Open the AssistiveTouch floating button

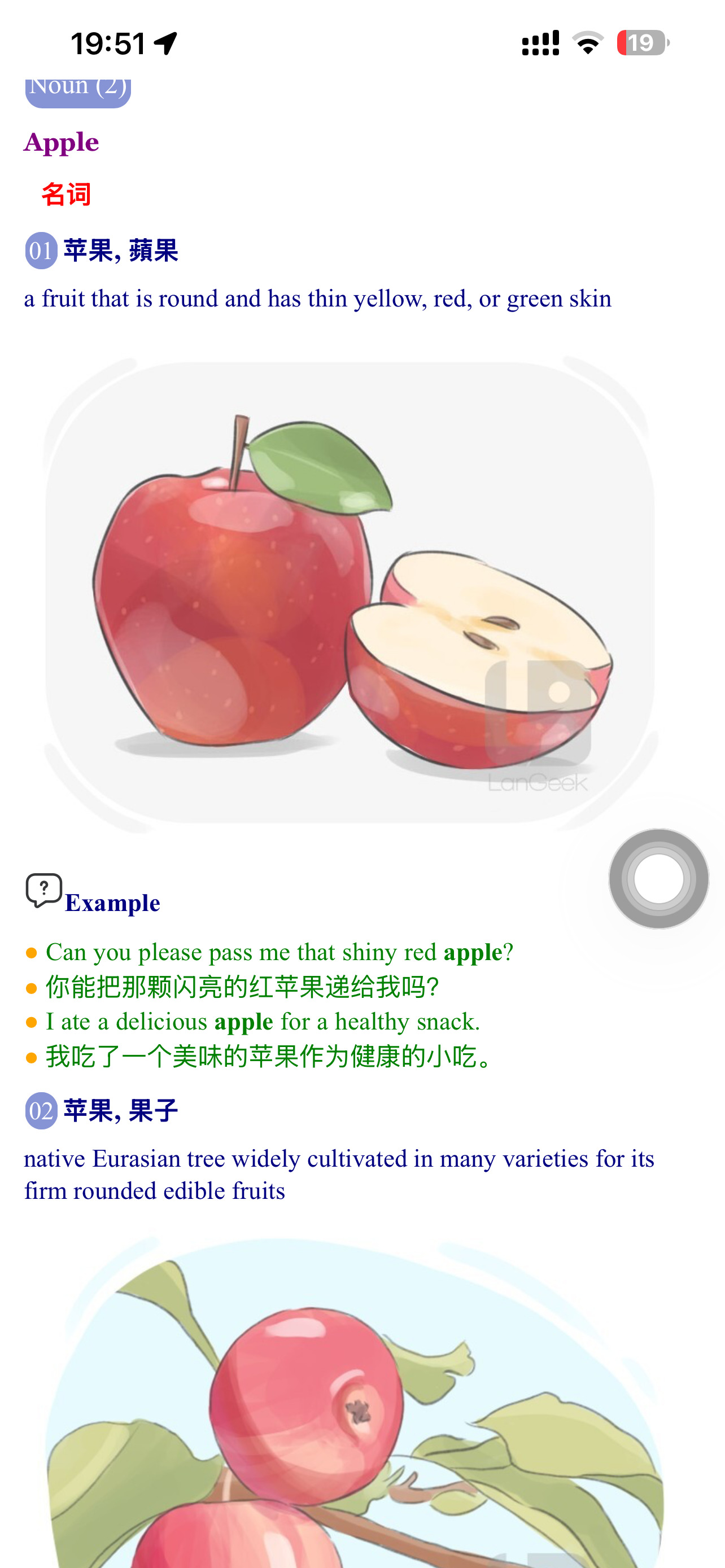tap(658, 878)
